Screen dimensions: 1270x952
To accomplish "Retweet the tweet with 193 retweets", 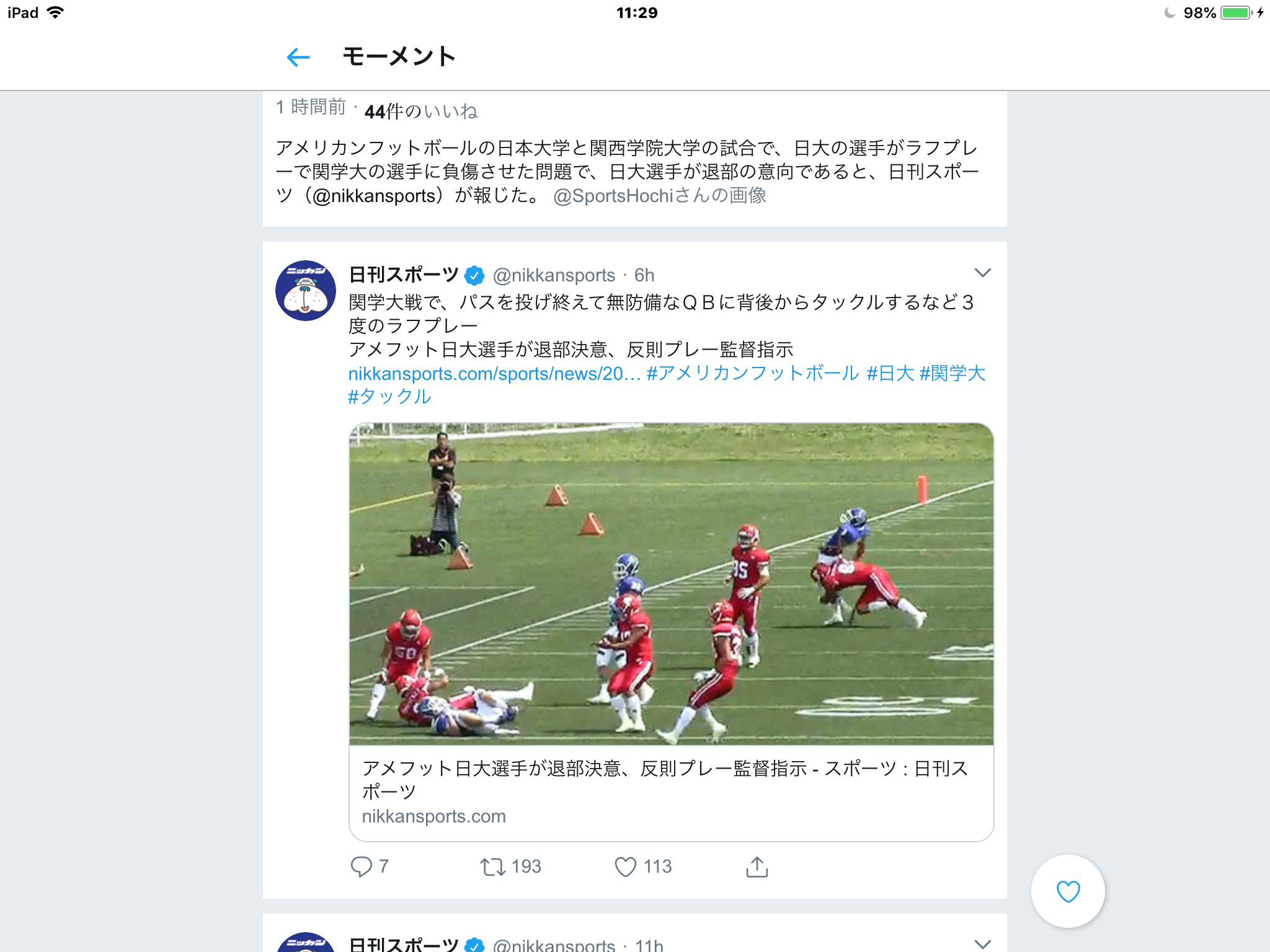I will point(493,866).
